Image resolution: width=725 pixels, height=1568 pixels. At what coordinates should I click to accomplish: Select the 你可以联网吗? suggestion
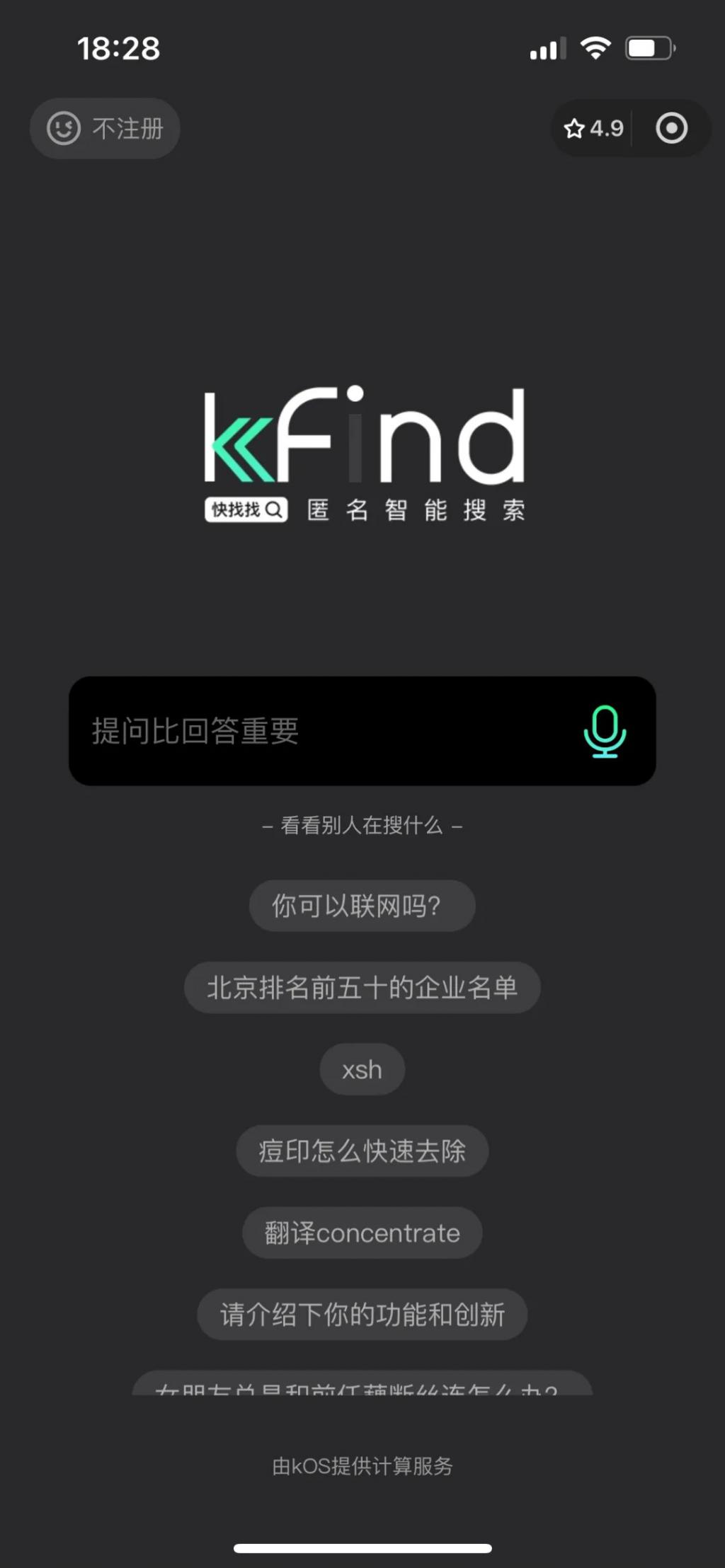362,906
